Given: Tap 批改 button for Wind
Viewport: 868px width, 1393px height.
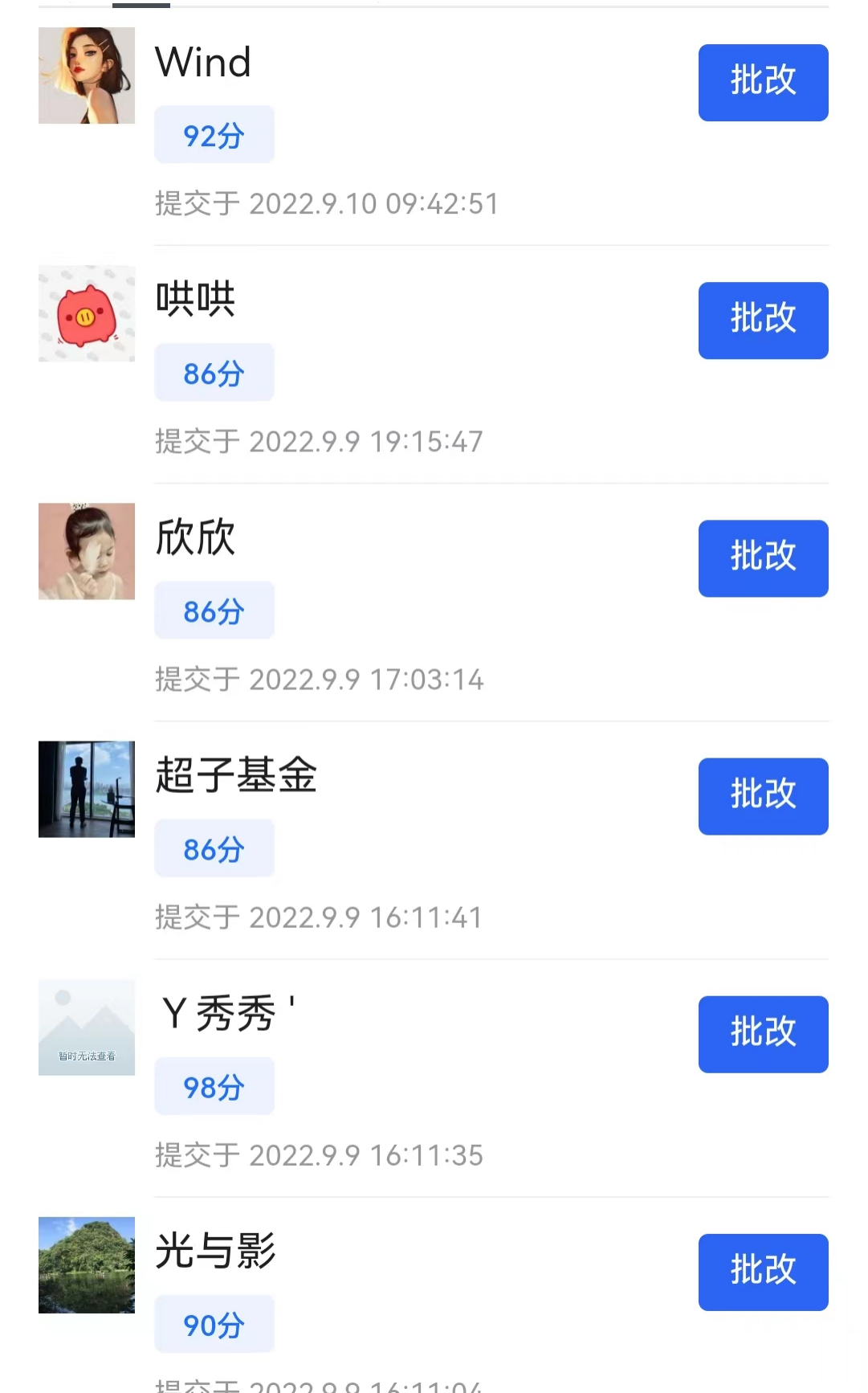Looking at the screenshot, I should [x=763, y=83].
